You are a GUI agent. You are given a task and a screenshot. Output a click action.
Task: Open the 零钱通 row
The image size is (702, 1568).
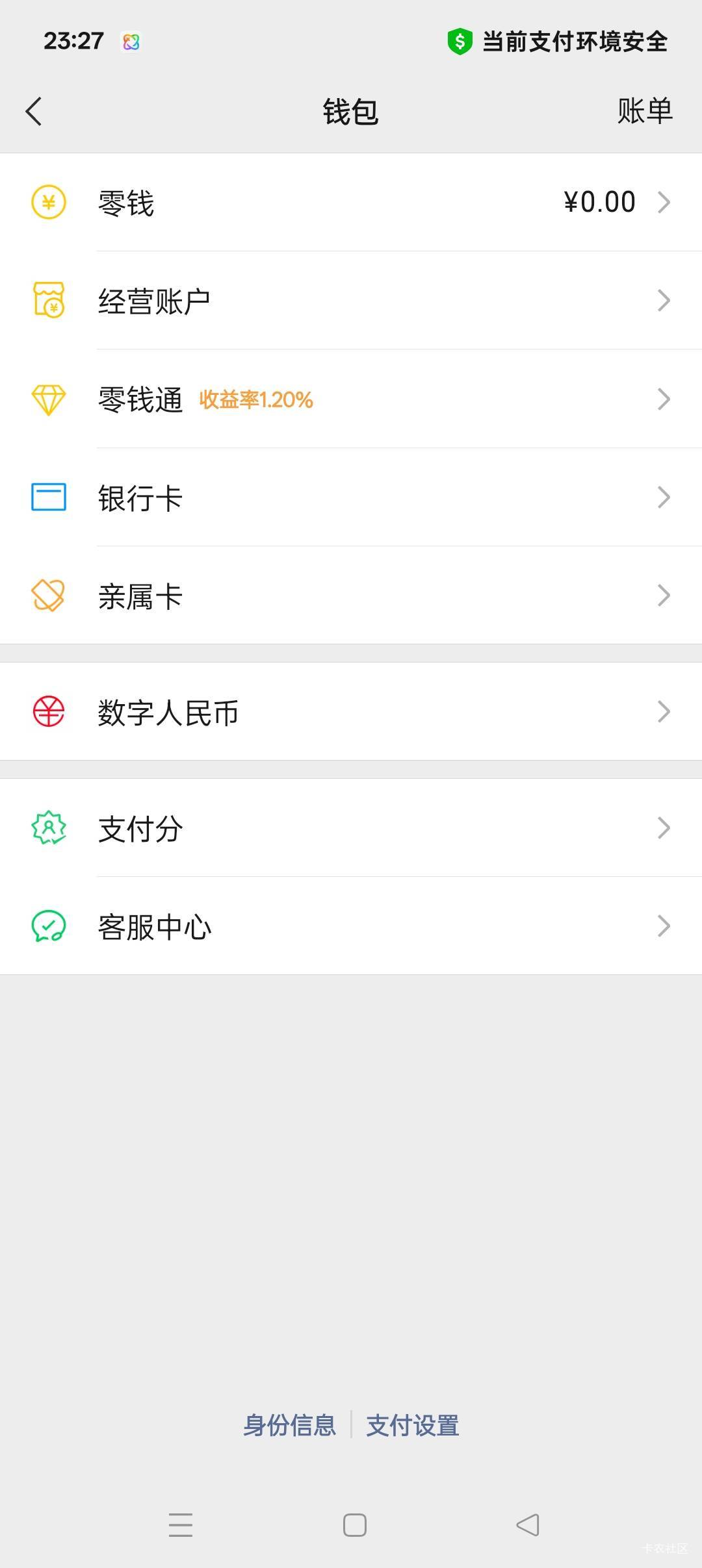tap(351, 399)
